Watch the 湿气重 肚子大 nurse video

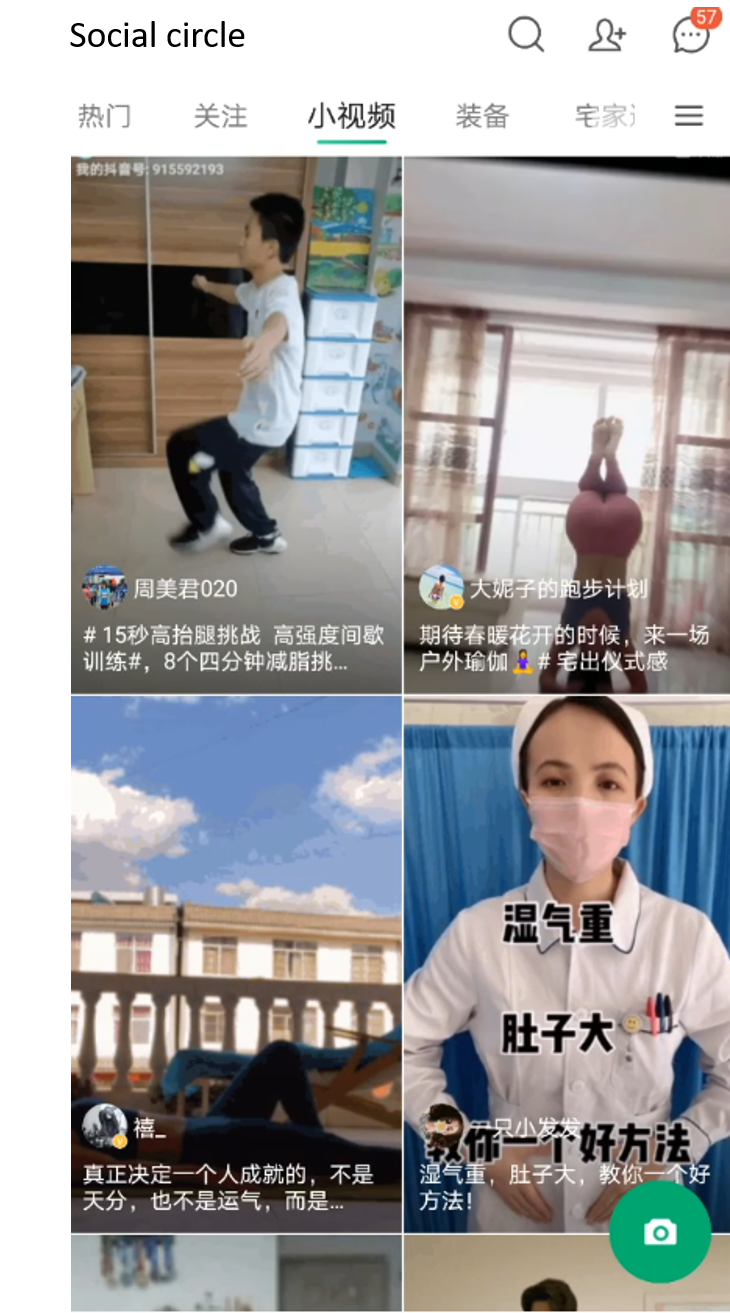(x=567, y=964)
